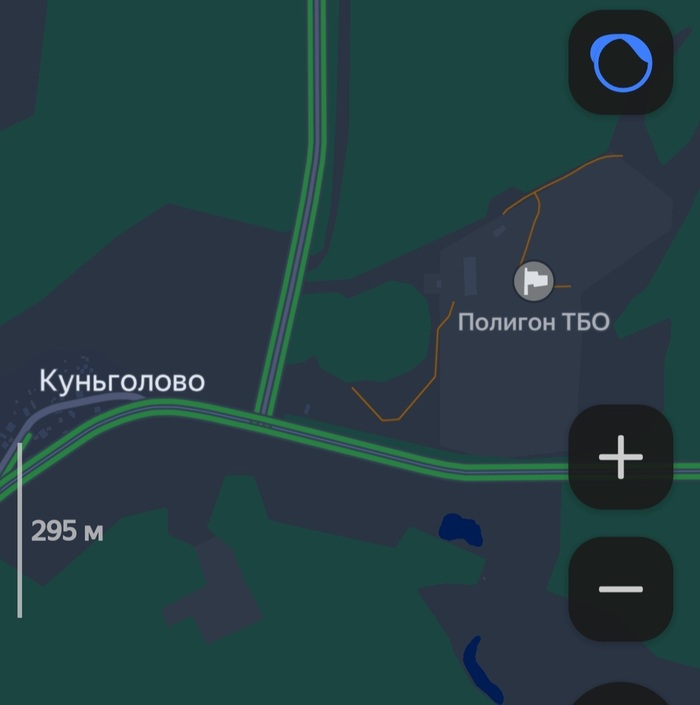Zoom in on the map

point(620,458)
